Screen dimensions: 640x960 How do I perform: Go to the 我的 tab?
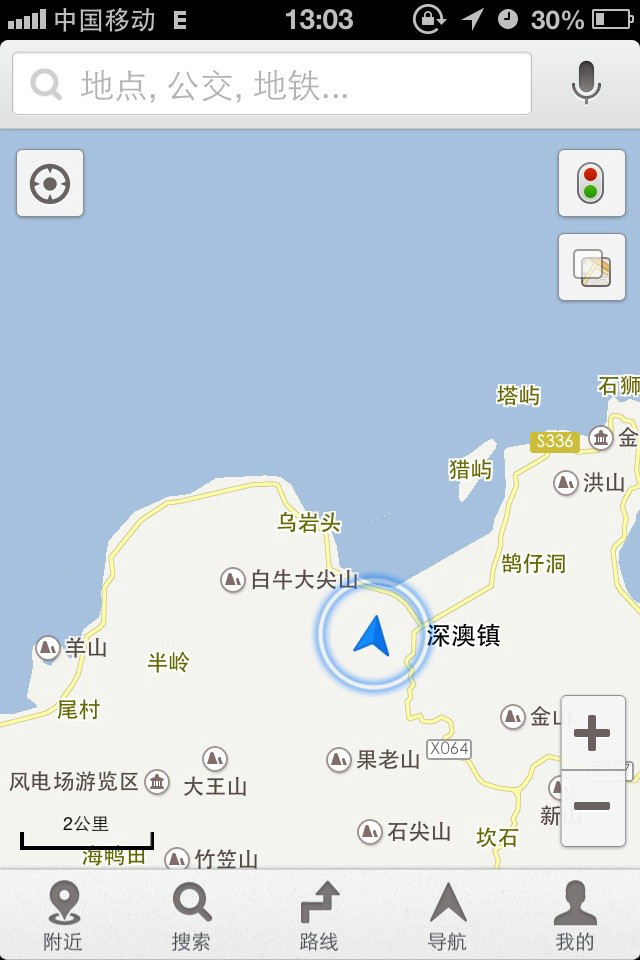pos(575,916)
